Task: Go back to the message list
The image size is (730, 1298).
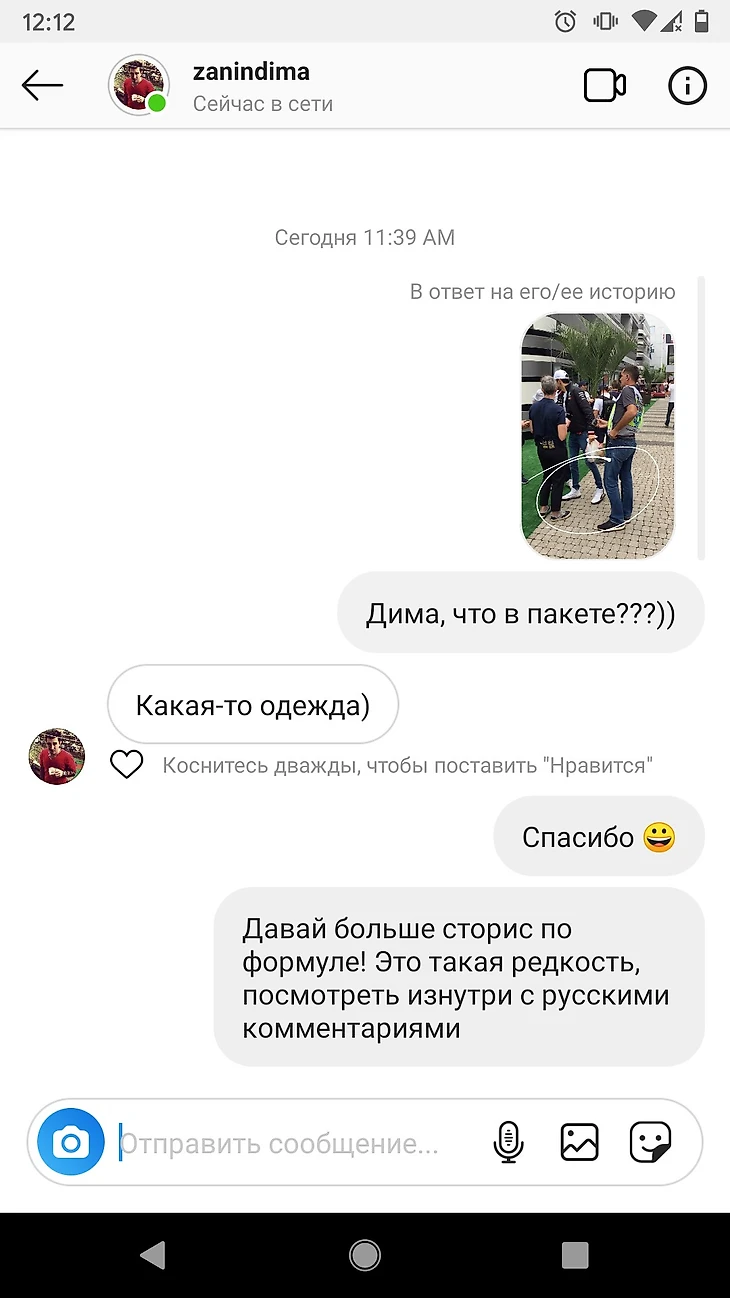Action: pos(42,86)
